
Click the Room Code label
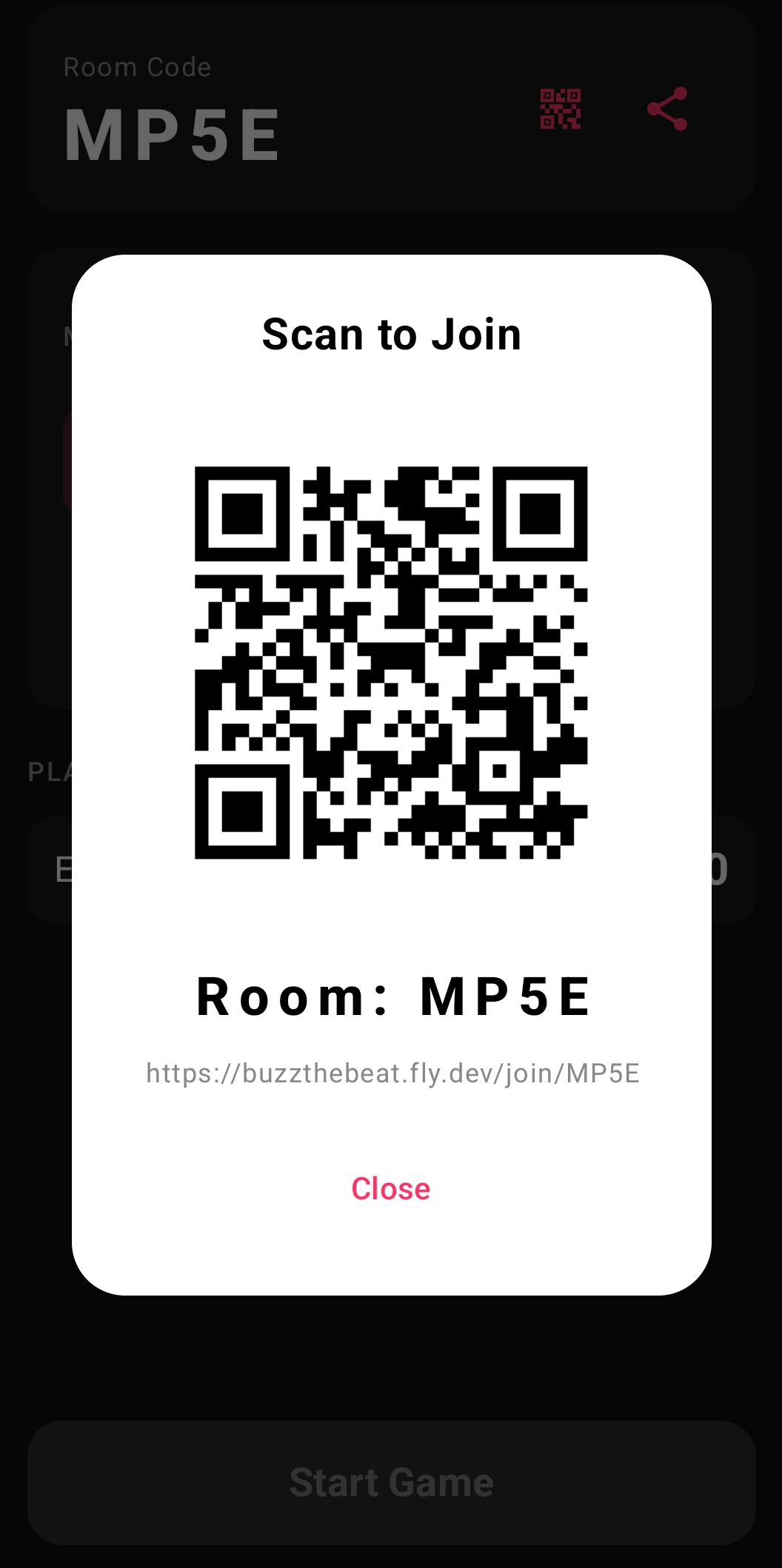(x=137, y=67)
